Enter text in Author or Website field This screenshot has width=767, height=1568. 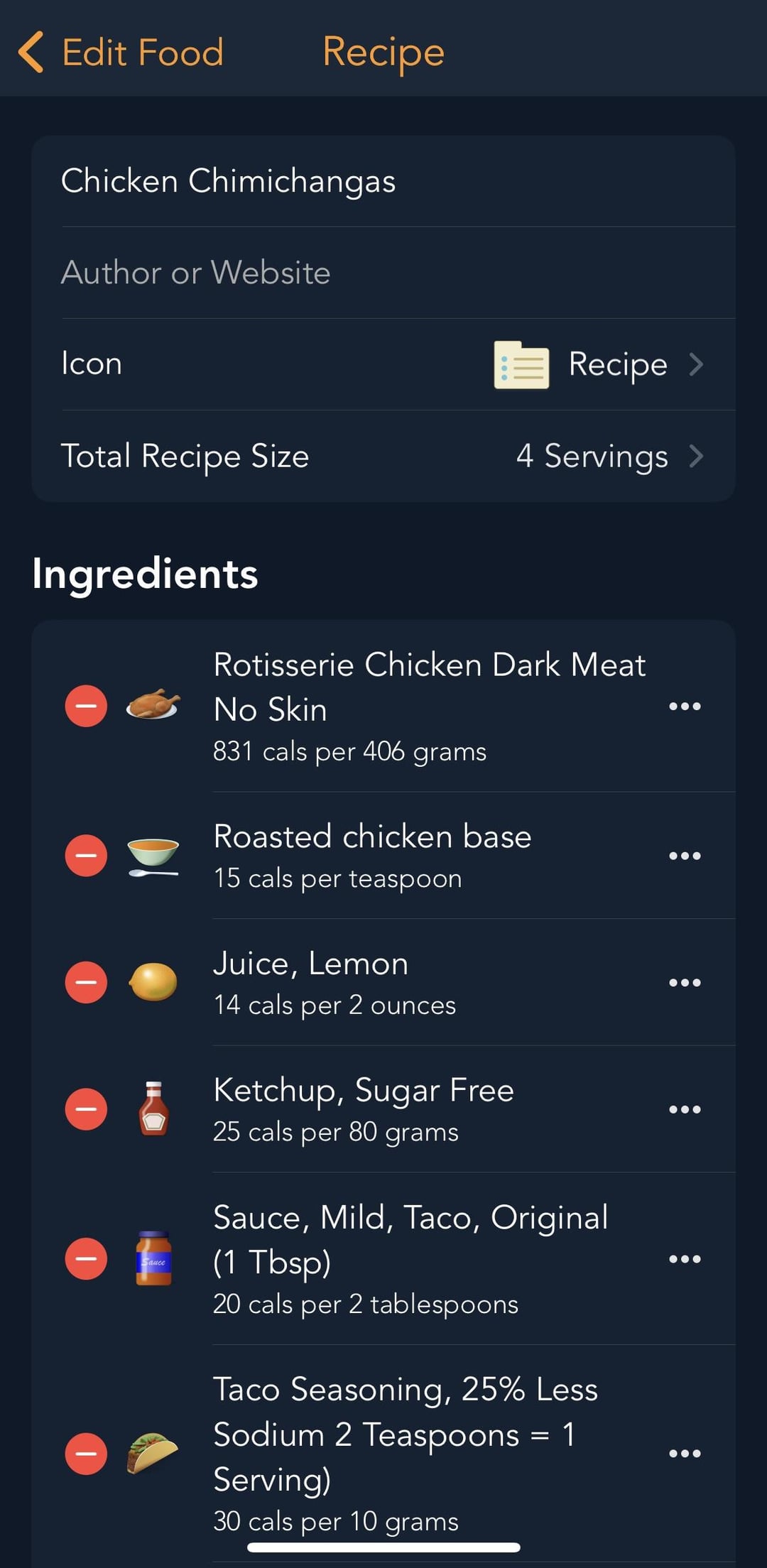pos(383,273)
